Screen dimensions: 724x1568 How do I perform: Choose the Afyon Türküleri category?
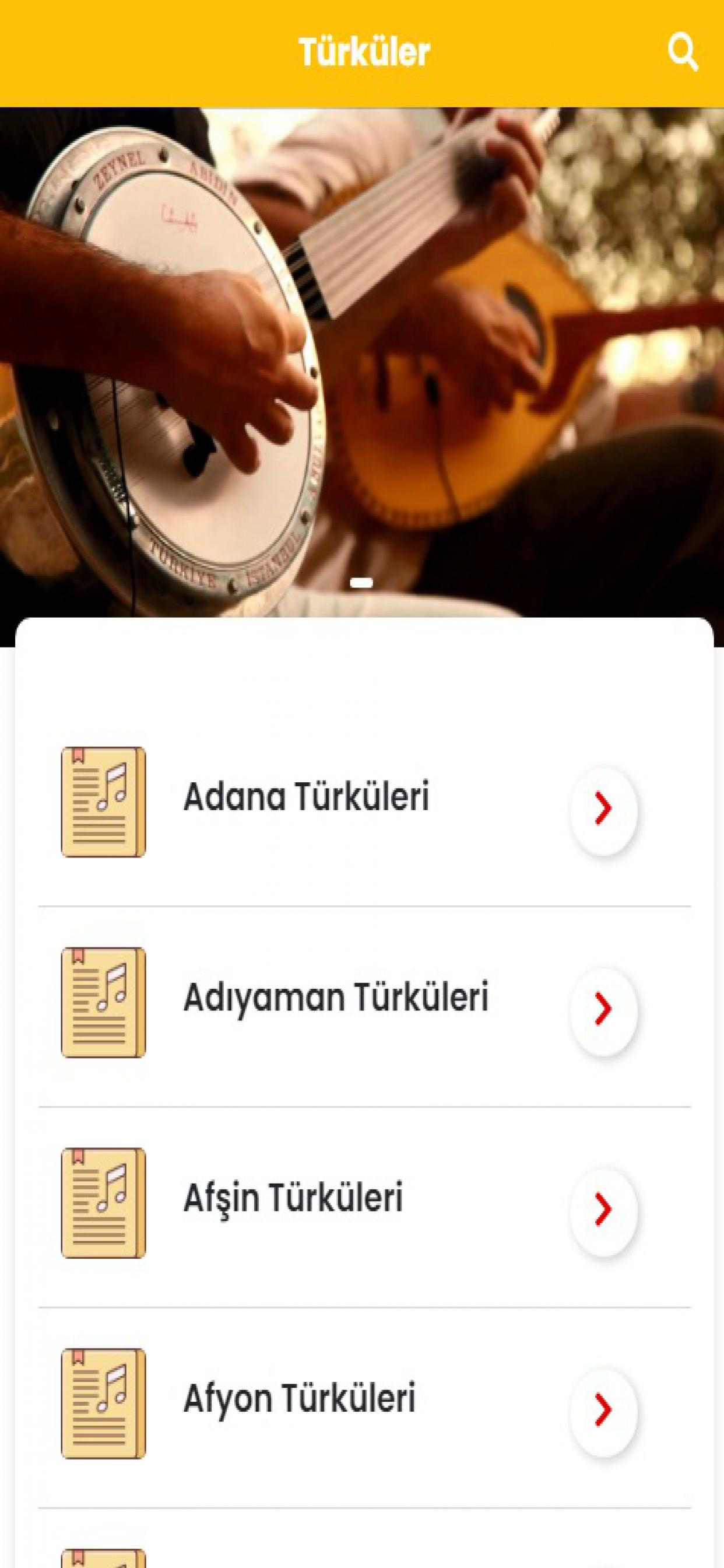[301, 1400]
